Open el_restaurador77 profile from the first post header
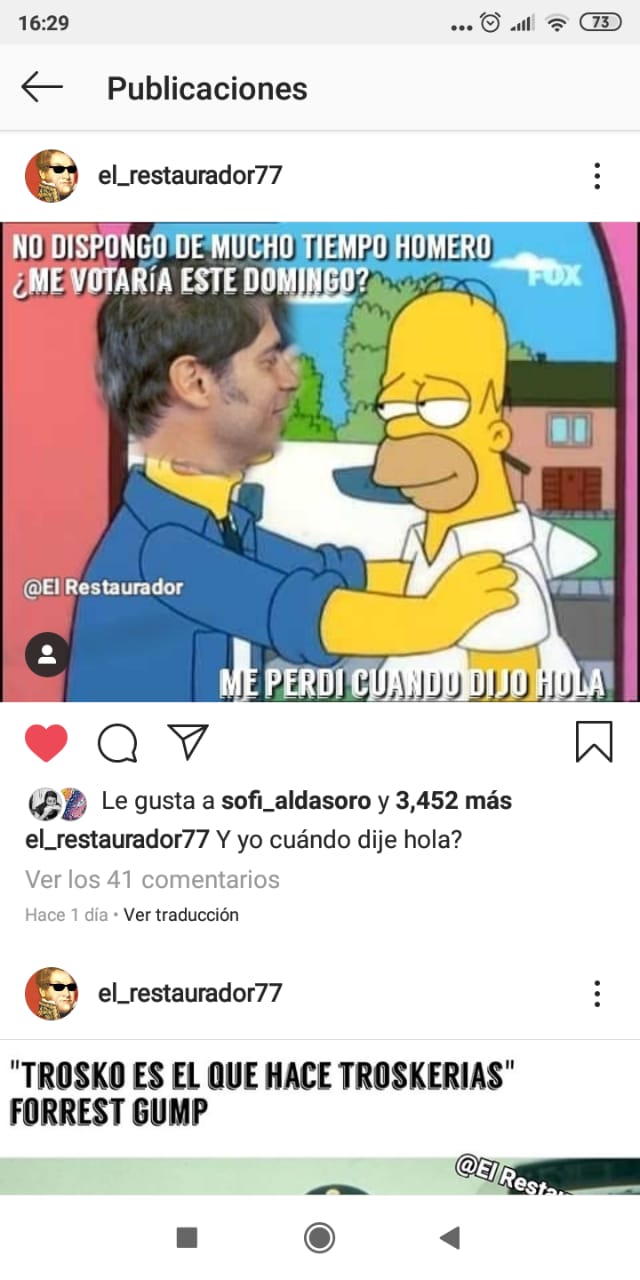 click(x=190, y=176)
